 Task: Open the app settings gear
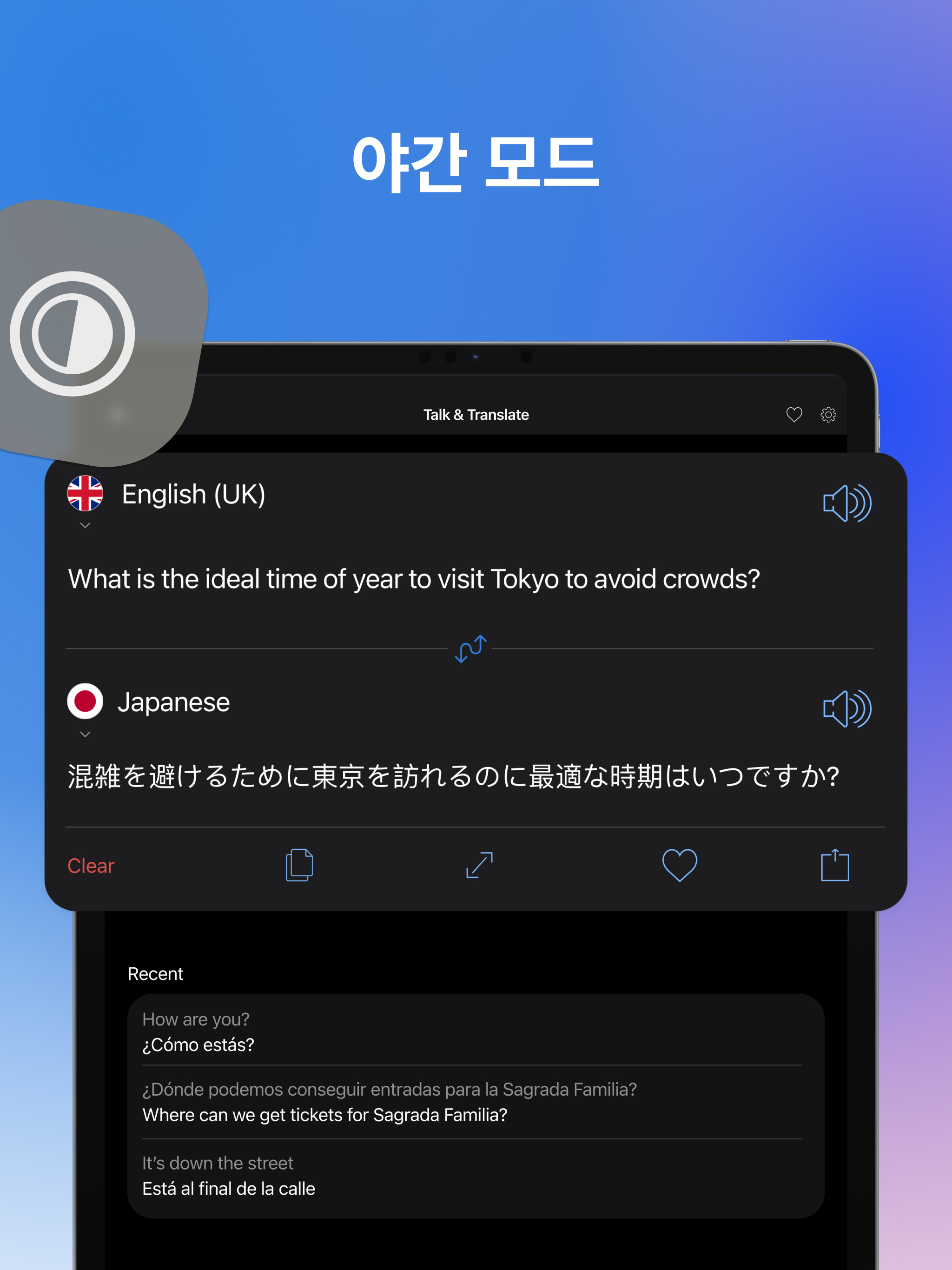pos(828,414)
